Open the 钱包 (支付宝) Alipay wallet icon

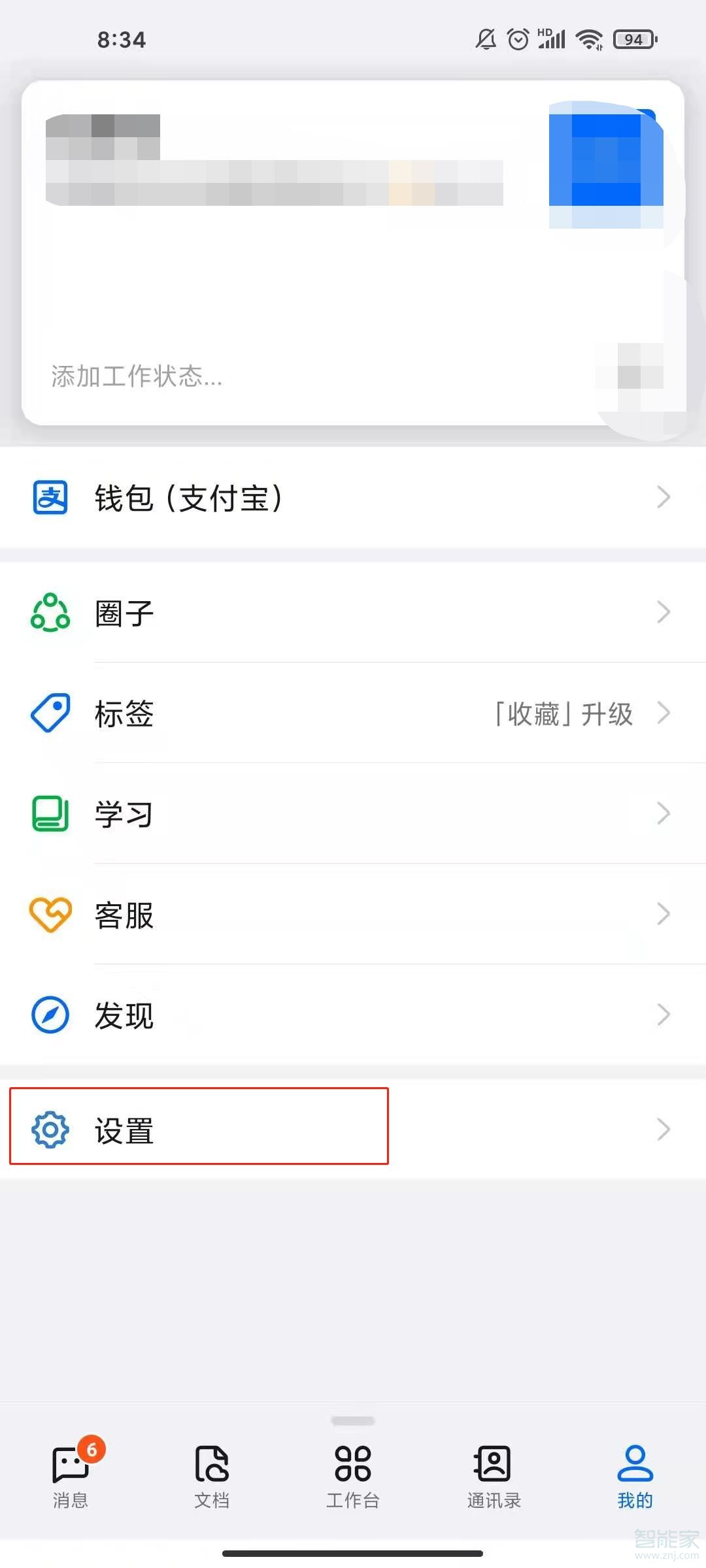pos(49,497)
